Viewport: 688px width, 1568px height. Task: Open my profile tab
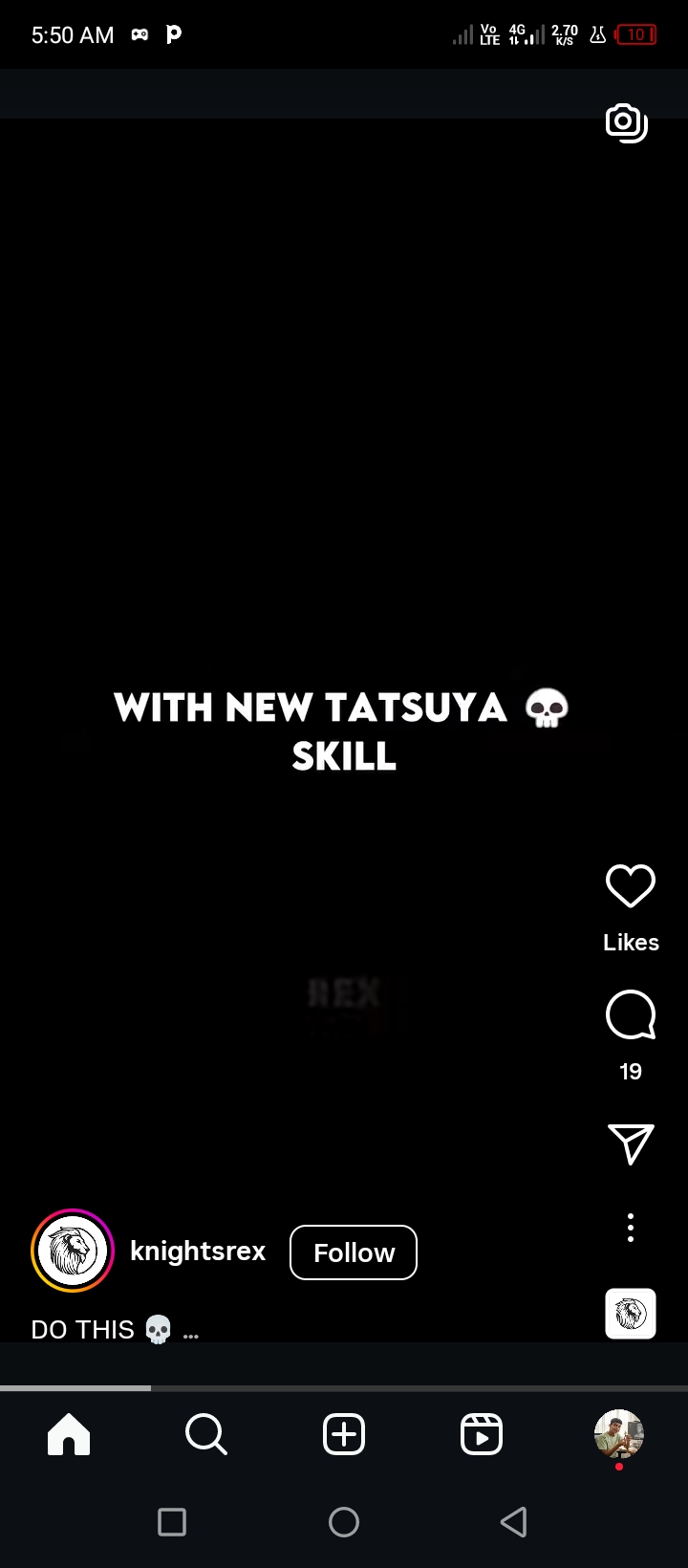click(619, 1434)
